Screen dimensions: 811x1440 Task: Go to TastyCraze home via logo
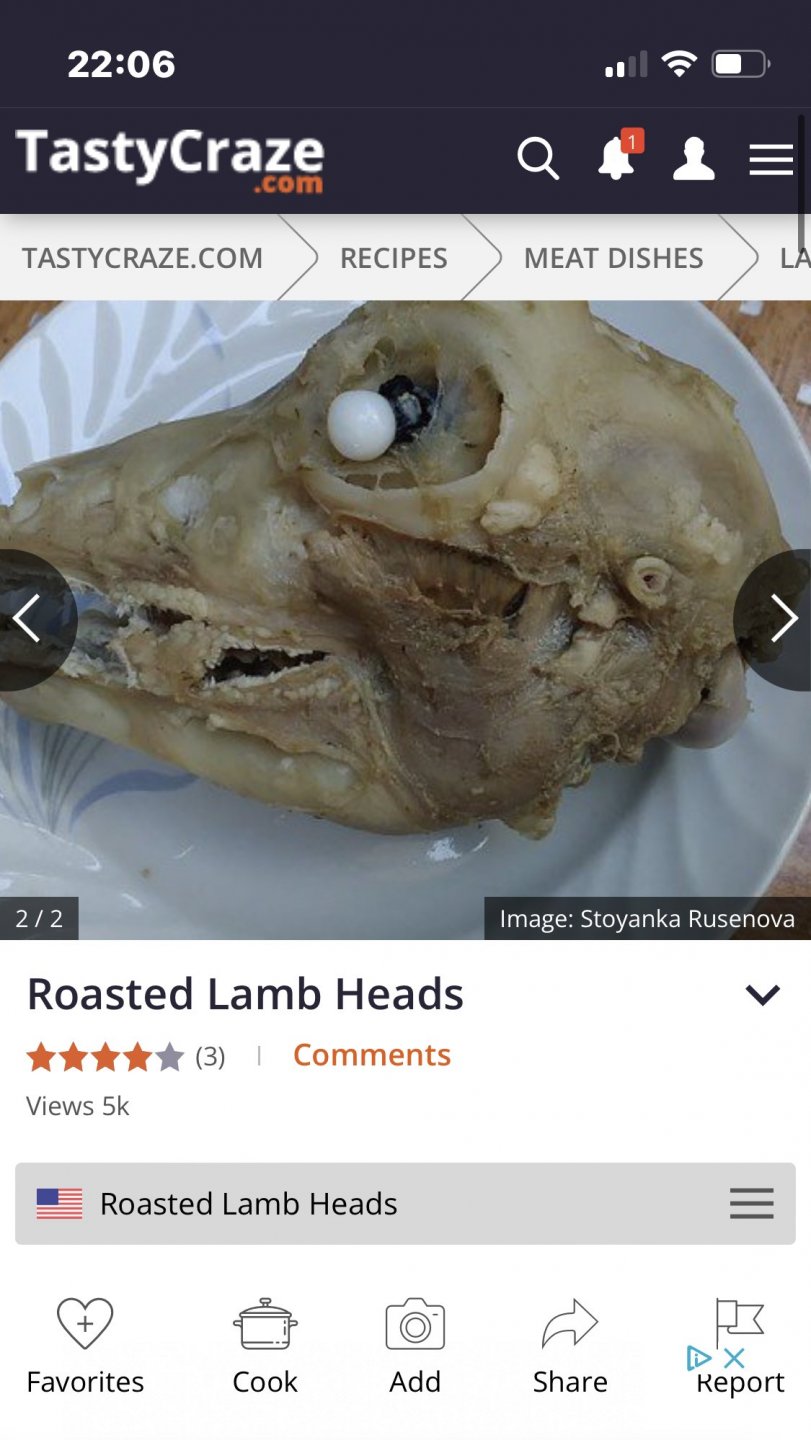tap(170, 159)
